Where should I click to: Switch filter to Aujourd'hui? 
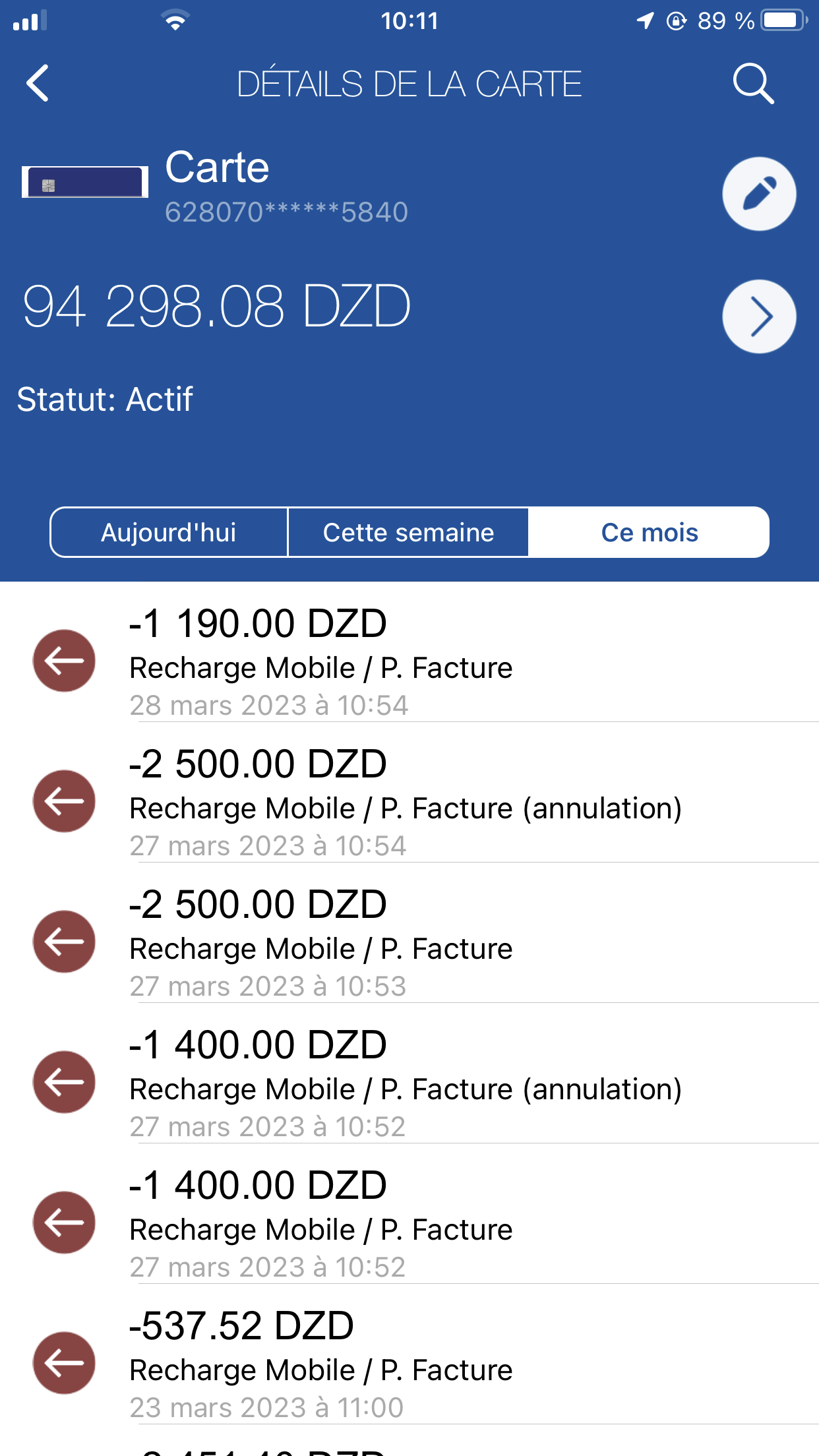coord(168,531)
